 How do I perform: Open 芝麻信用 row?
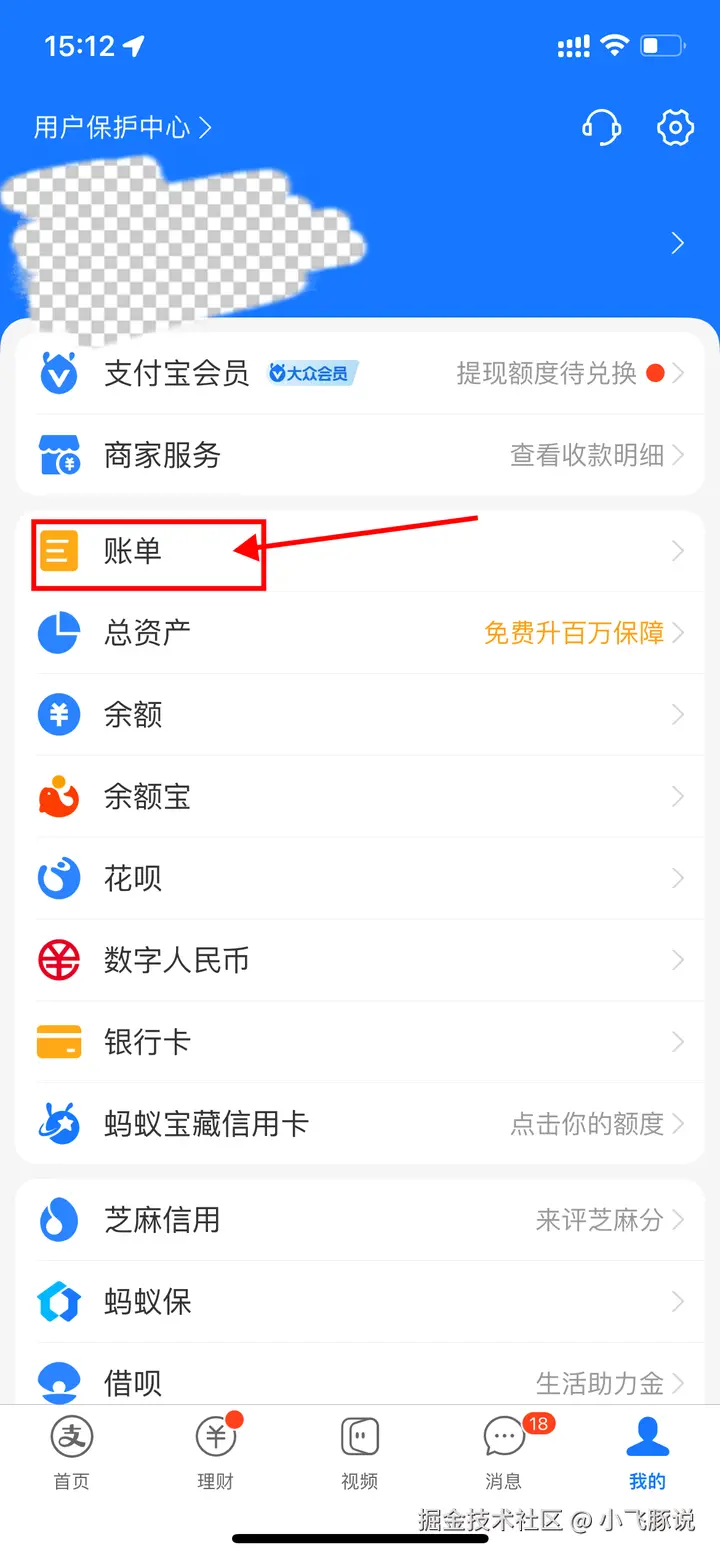tap(360, 1220)
